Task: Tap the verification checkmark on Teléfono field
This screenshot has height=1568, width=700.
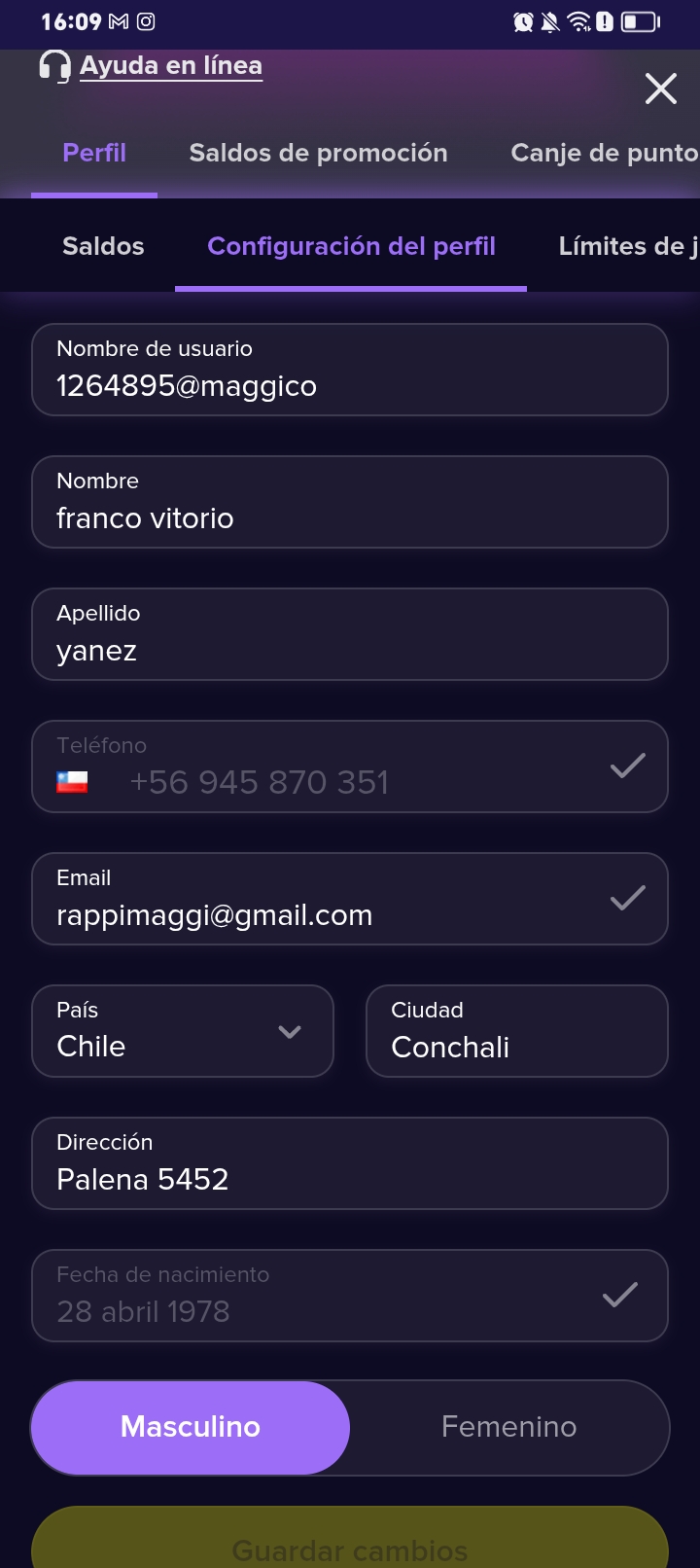Action: [626, 766]
